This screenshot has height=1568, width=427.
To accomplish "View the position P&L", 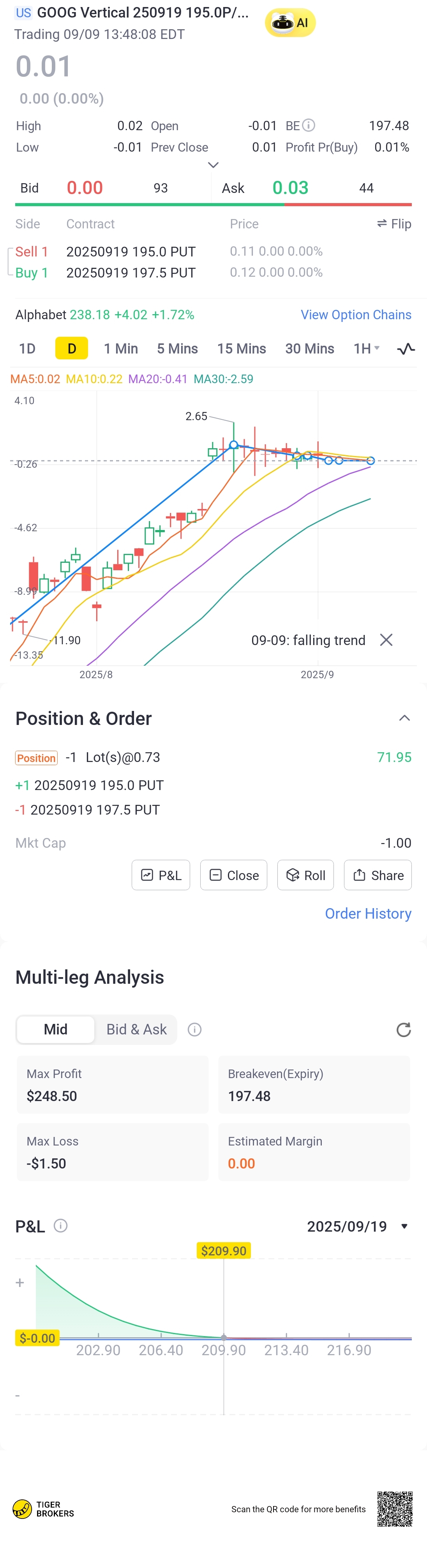I will (x=161, y=875).
